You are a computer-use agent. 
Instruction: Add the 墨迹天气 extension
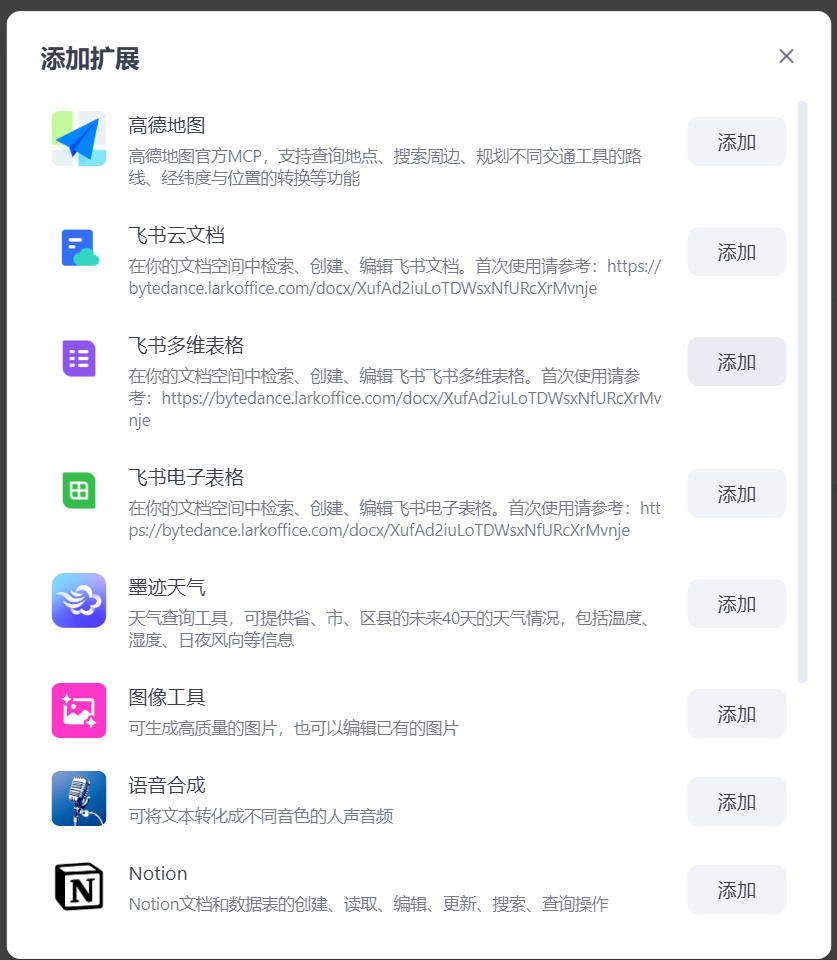[736, 604]
